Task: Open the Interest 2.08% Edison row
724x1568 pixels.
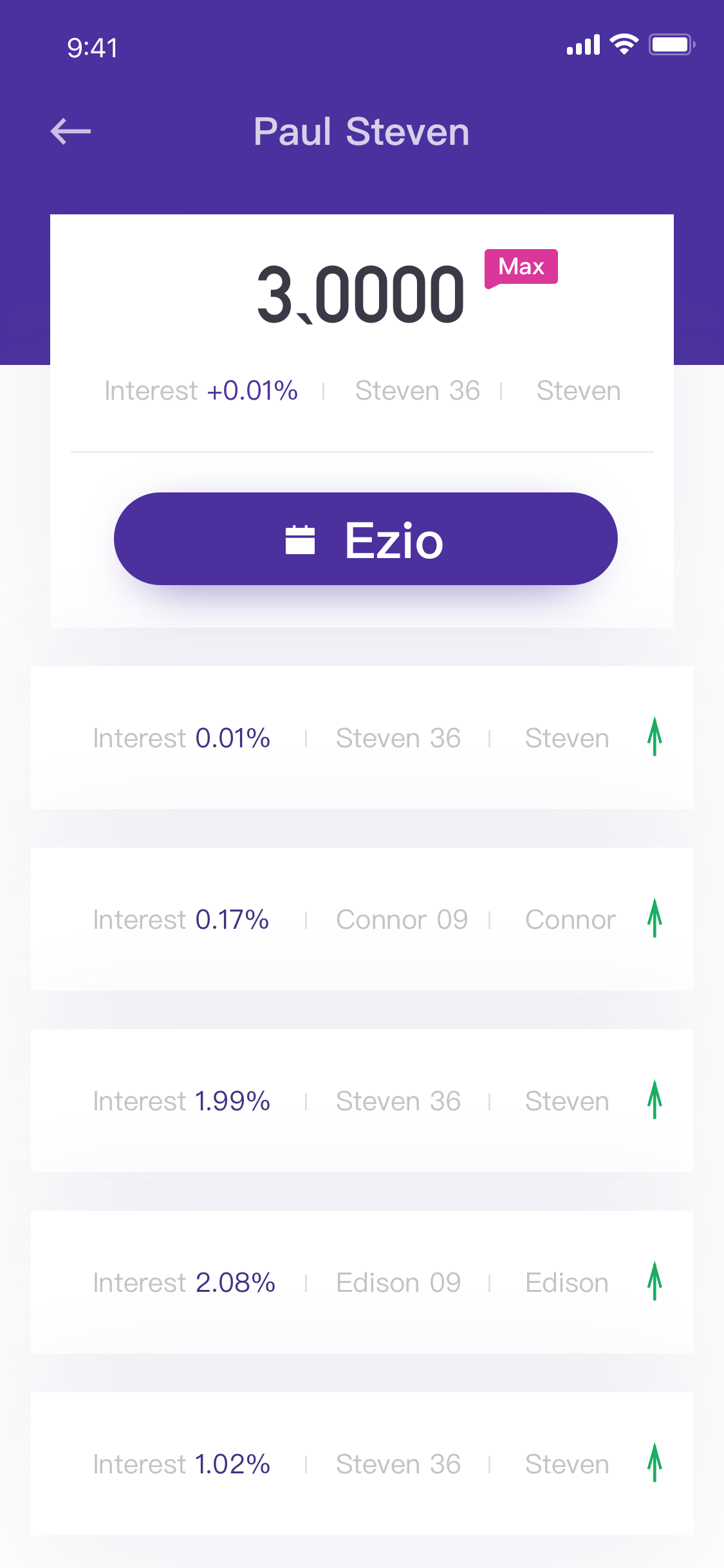Action: (x=362, y=1282)
